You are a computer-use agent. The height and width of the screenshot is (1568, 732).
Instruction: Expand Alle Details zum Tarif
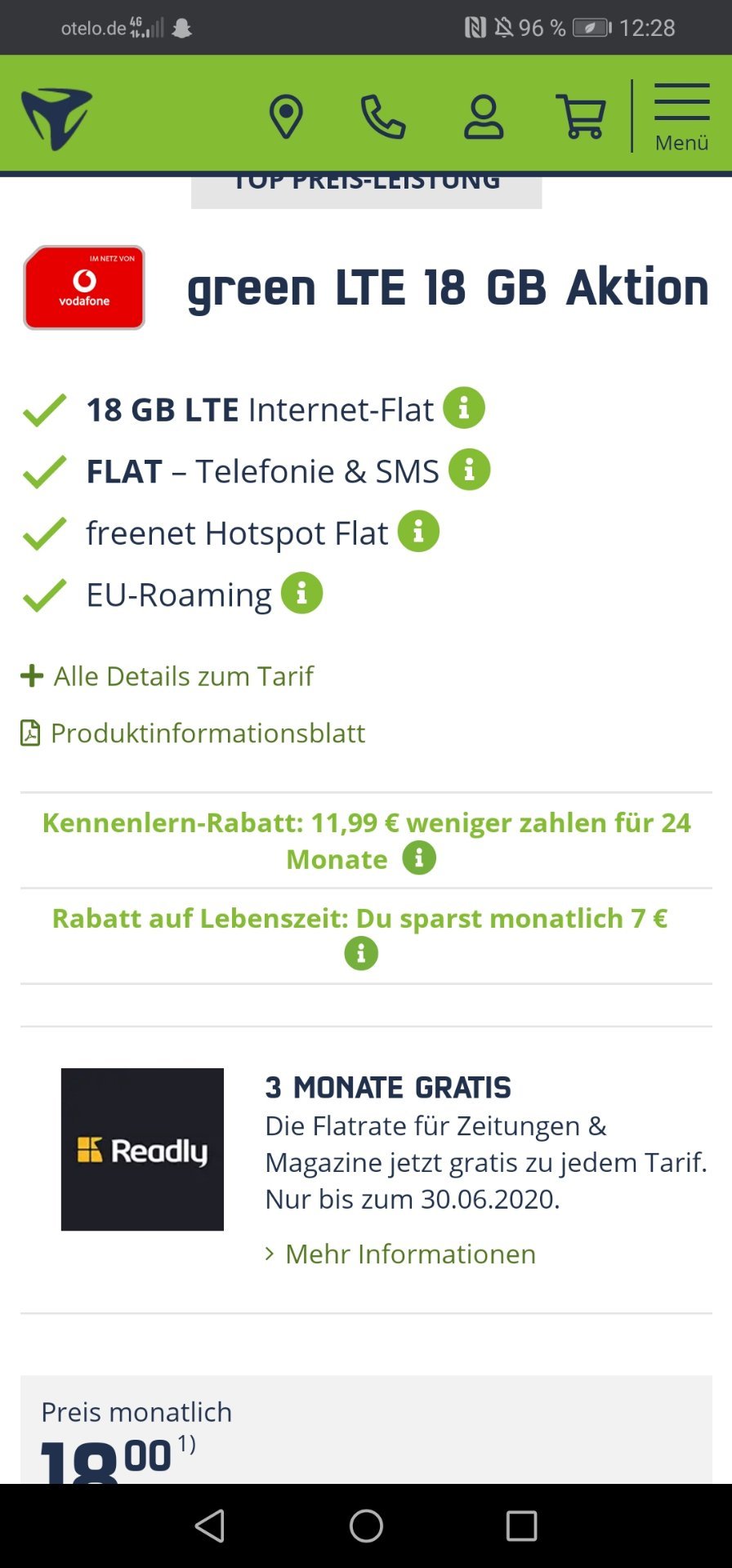(x=167, y=676)
